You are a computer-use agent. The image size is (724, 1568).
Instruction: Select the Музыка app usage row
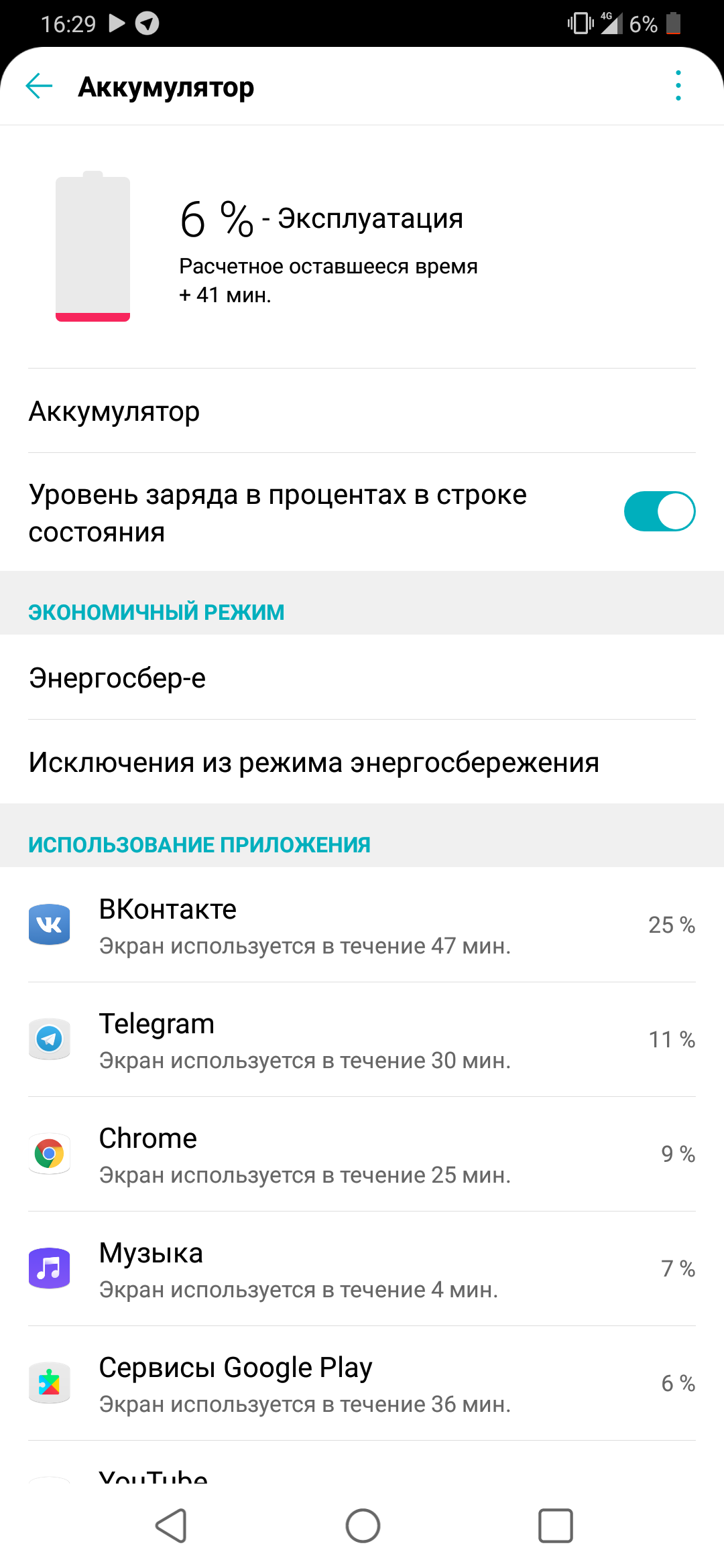point(362,1268)
